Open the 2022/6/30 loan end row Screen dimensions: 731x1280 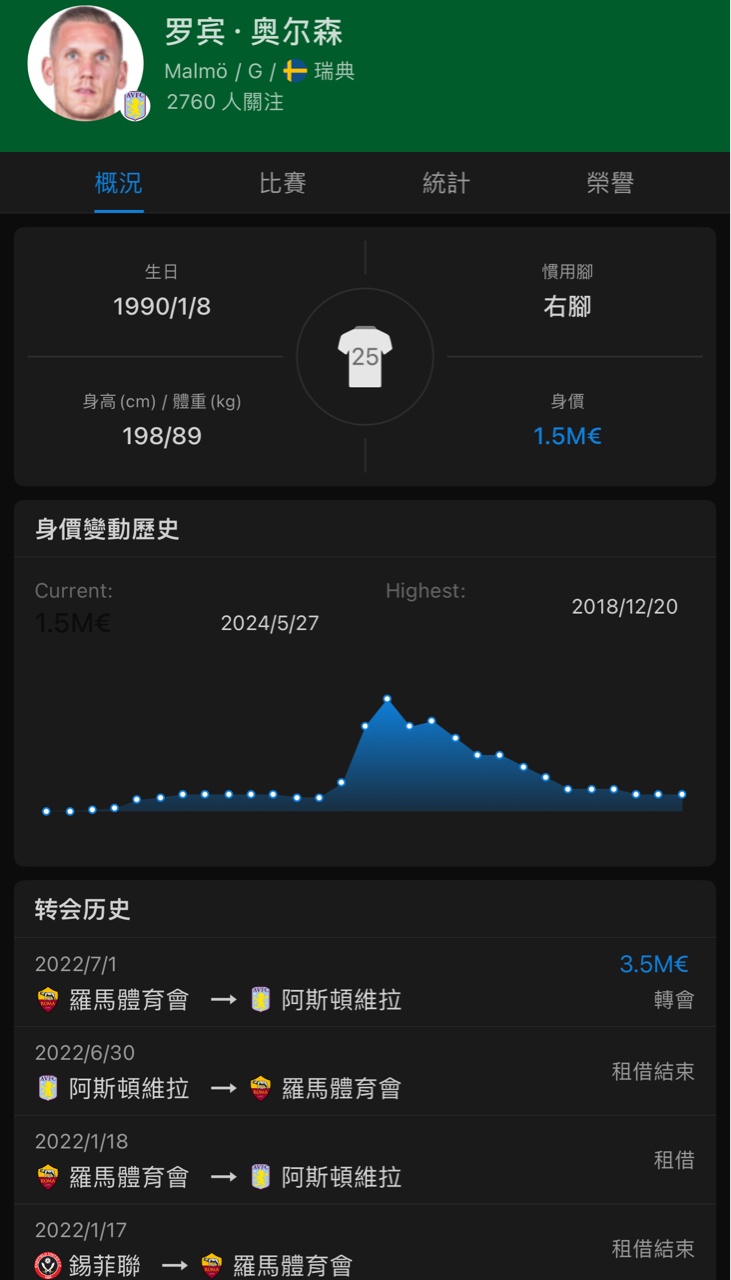point(364,1071)
